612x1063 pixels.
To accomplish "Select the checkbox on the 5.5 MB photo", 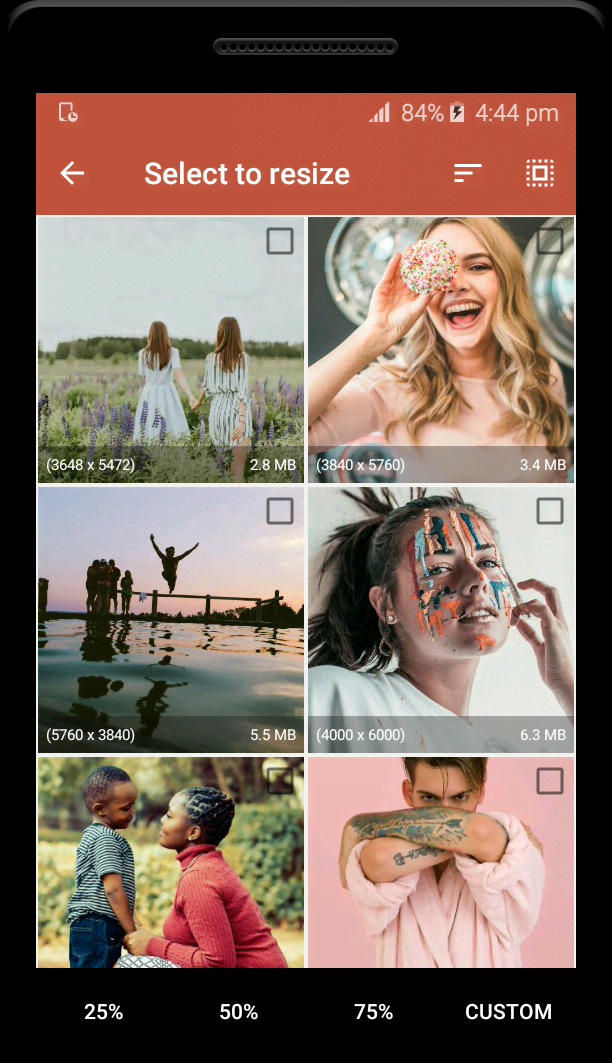I will pos(280,511).
